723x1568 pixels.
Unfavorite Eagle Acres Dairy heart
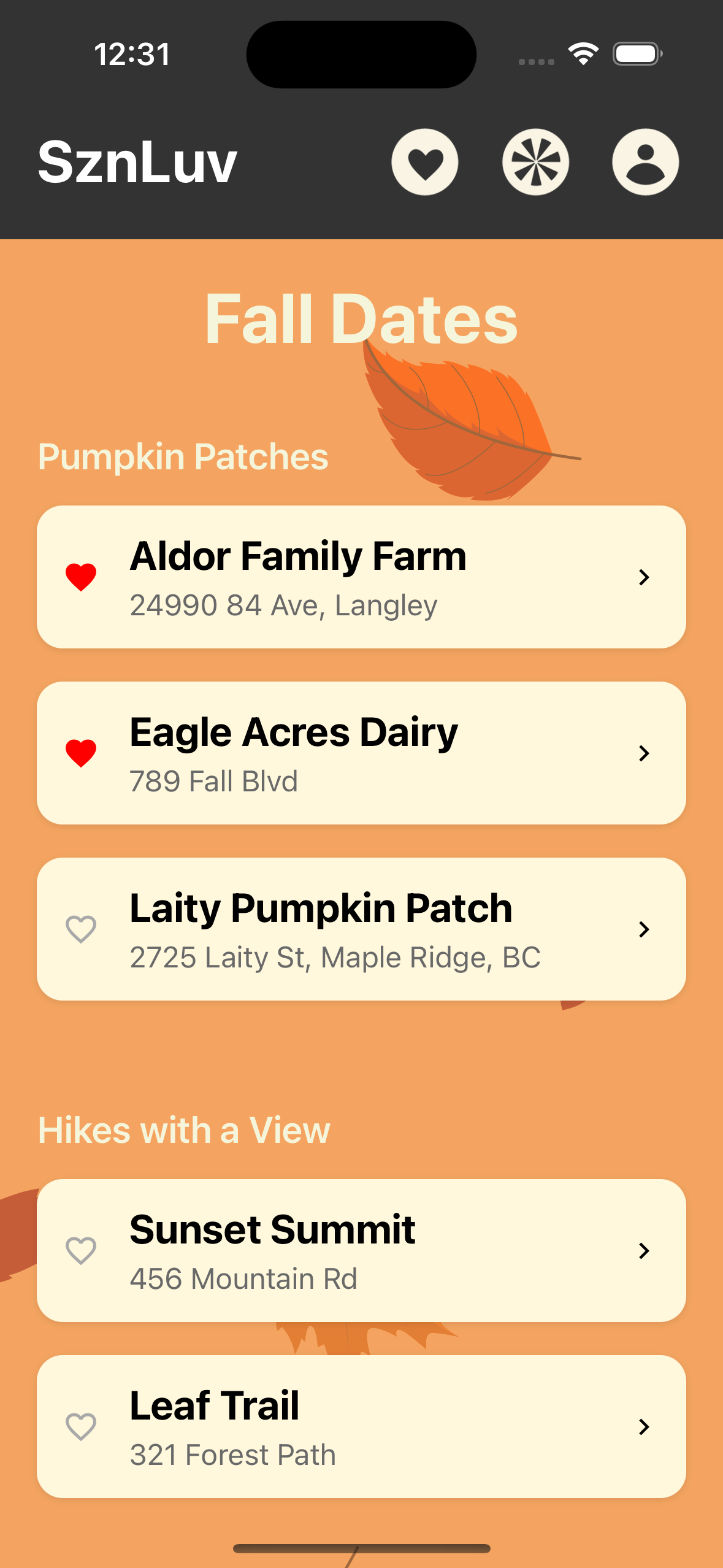coord(82,753)
